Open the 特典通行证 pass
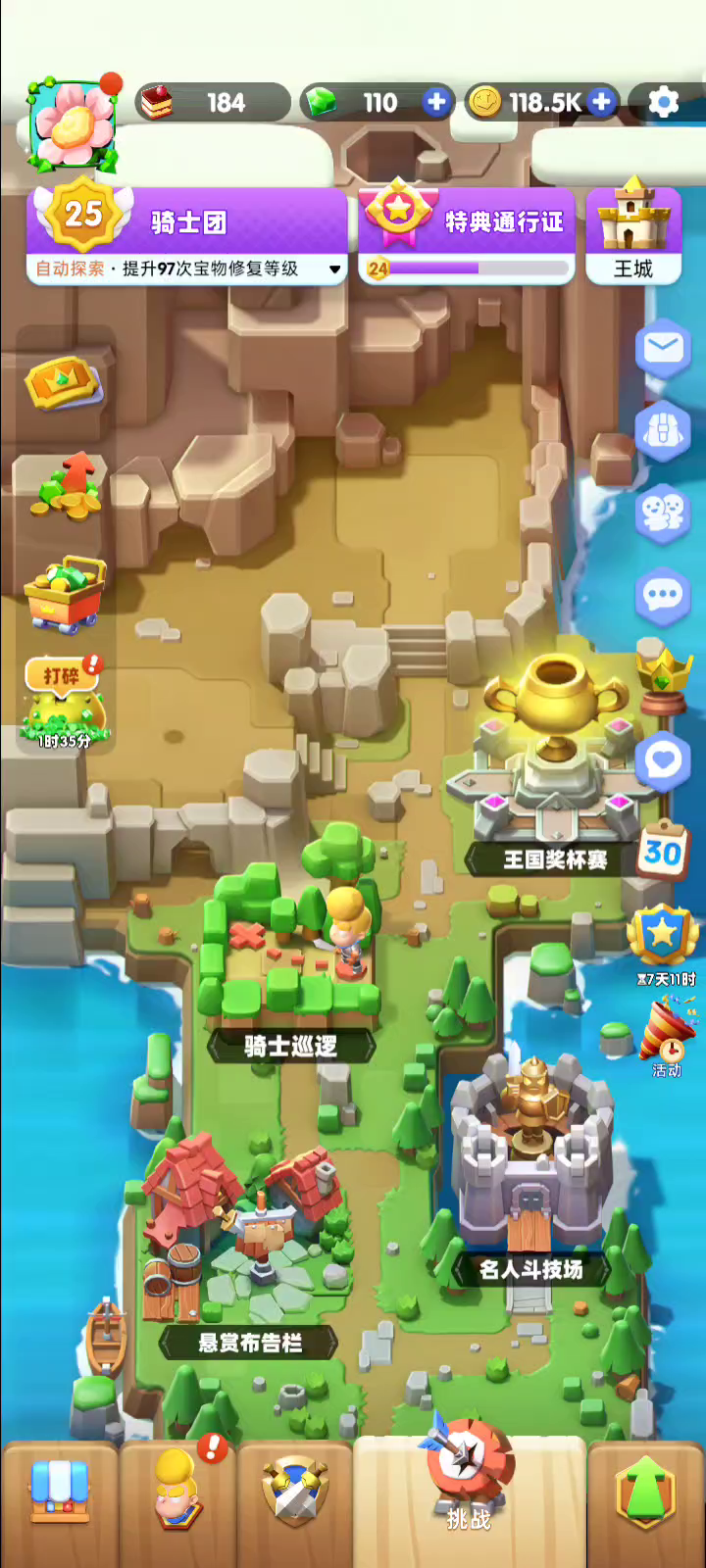Viewport: 706px width, 1568px height. click(x=467, y=233)
